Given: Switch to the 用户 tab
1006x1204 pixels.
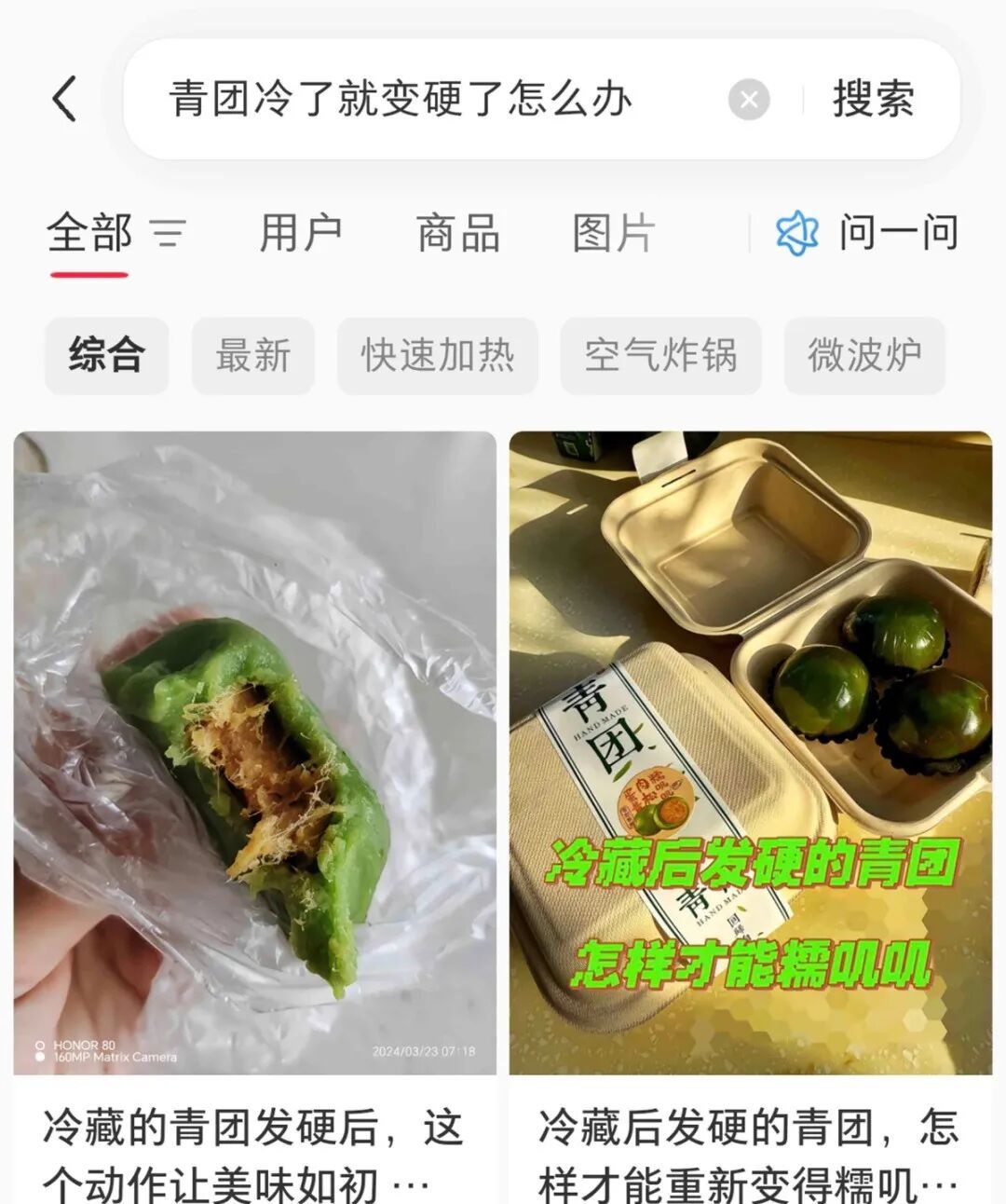Looking at the screenshot, I should [300, 233].
